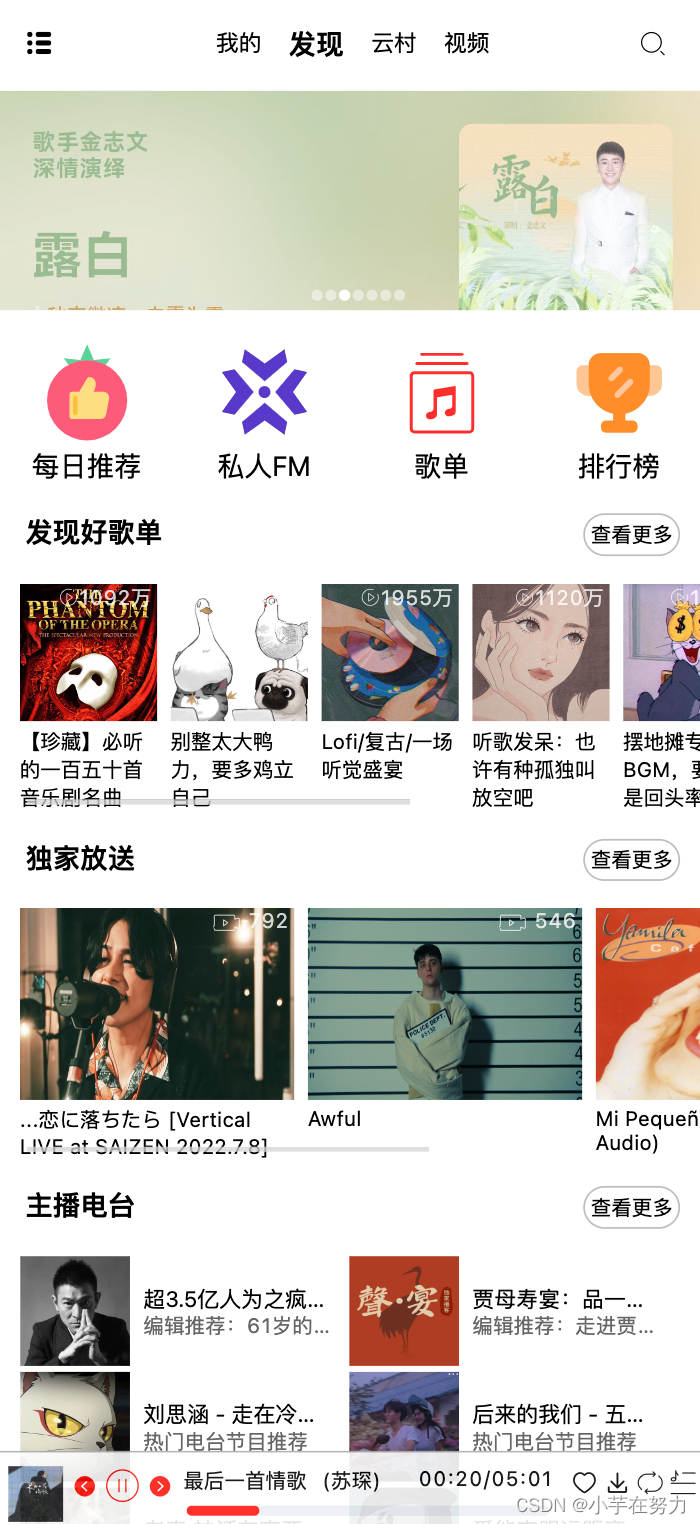
Task: Open the Phantom of the Opera playlist
Action: (x=88, y=652)
